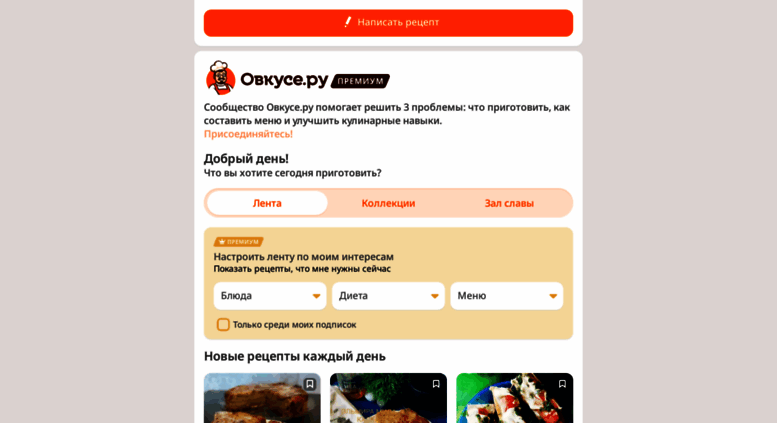
Task: Expand the Блюда dropdown
Action: [x=269, y=296]
